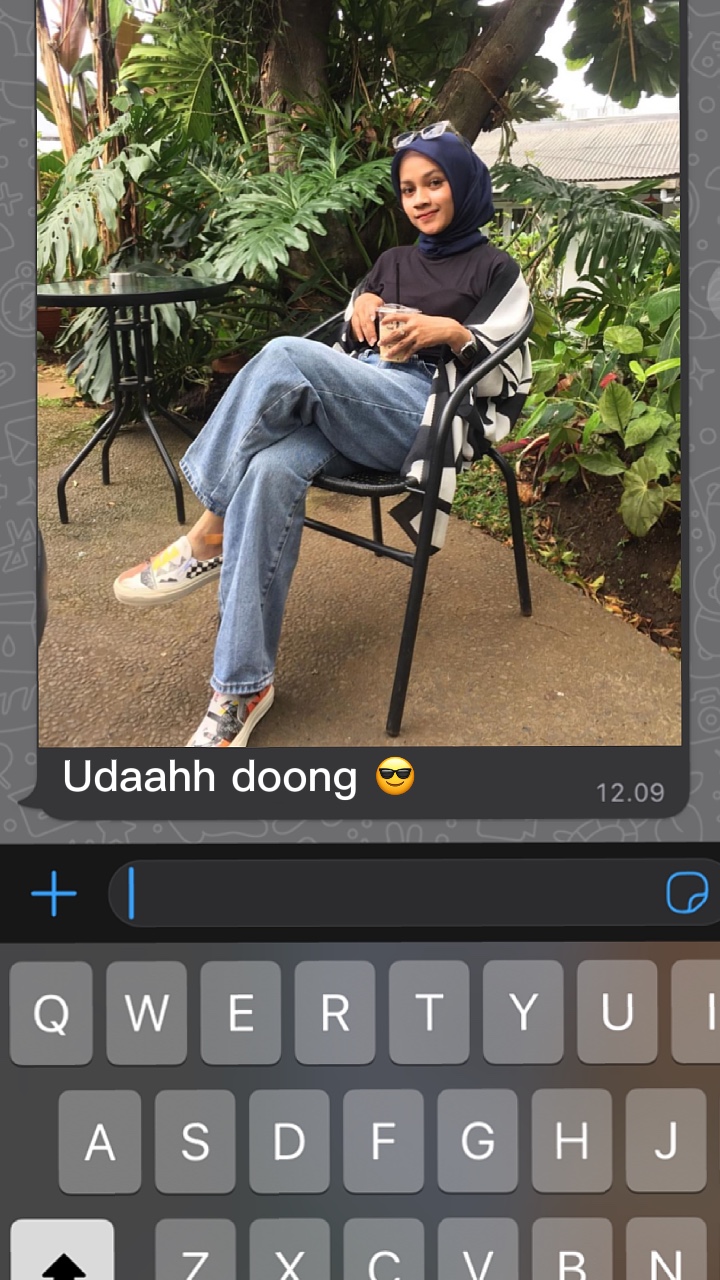Image resolution: width=720 pixels, height=1280 pixels.
Task: Open the photo captioned Udaahh doong
Action: pos(360,372)
